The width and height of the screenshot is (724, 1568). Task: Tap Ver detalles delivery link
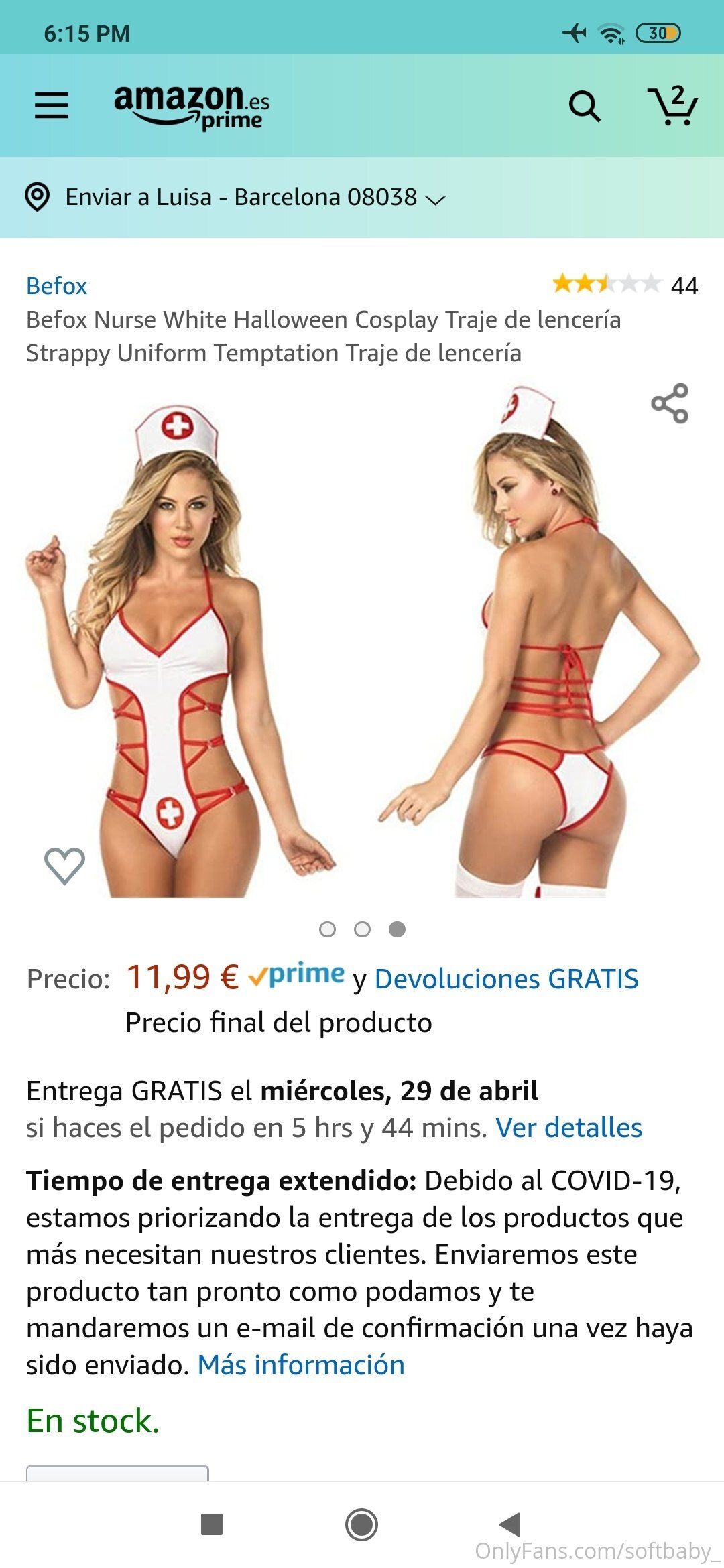568,1128
